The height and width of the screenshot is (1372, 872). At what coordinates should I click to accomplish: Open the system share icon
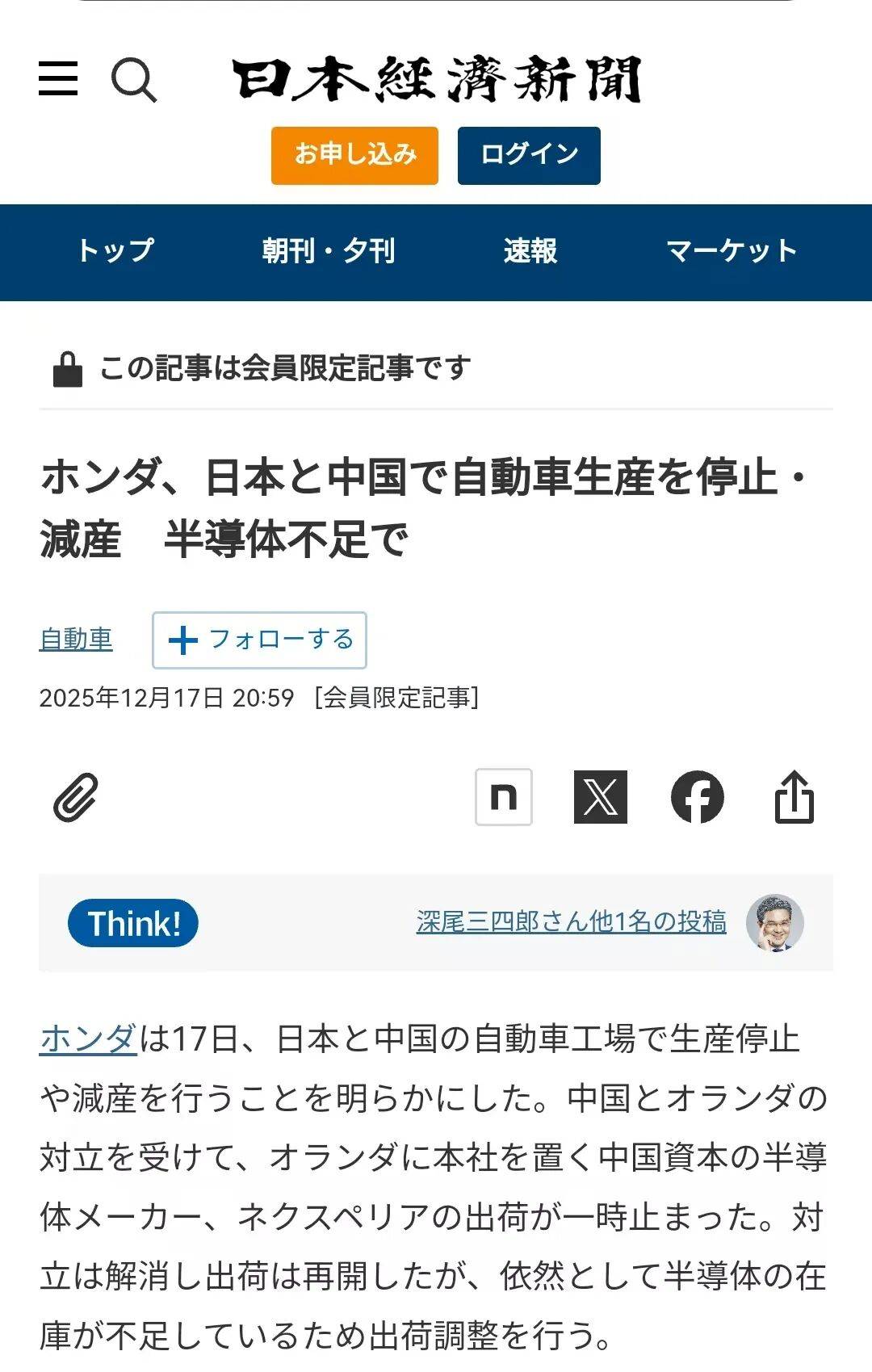pos(794,797)
